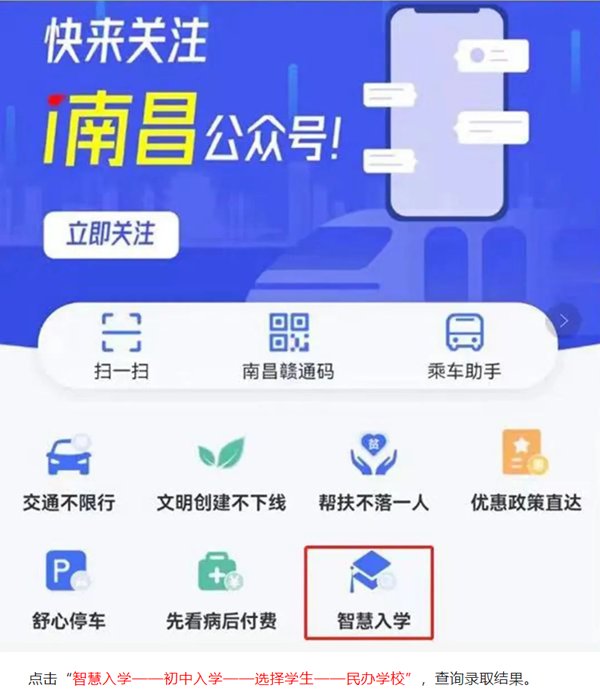Open 智慧入学 enrollment service
600x695 pixels.
pyautogui.click(x=370, y=590)
